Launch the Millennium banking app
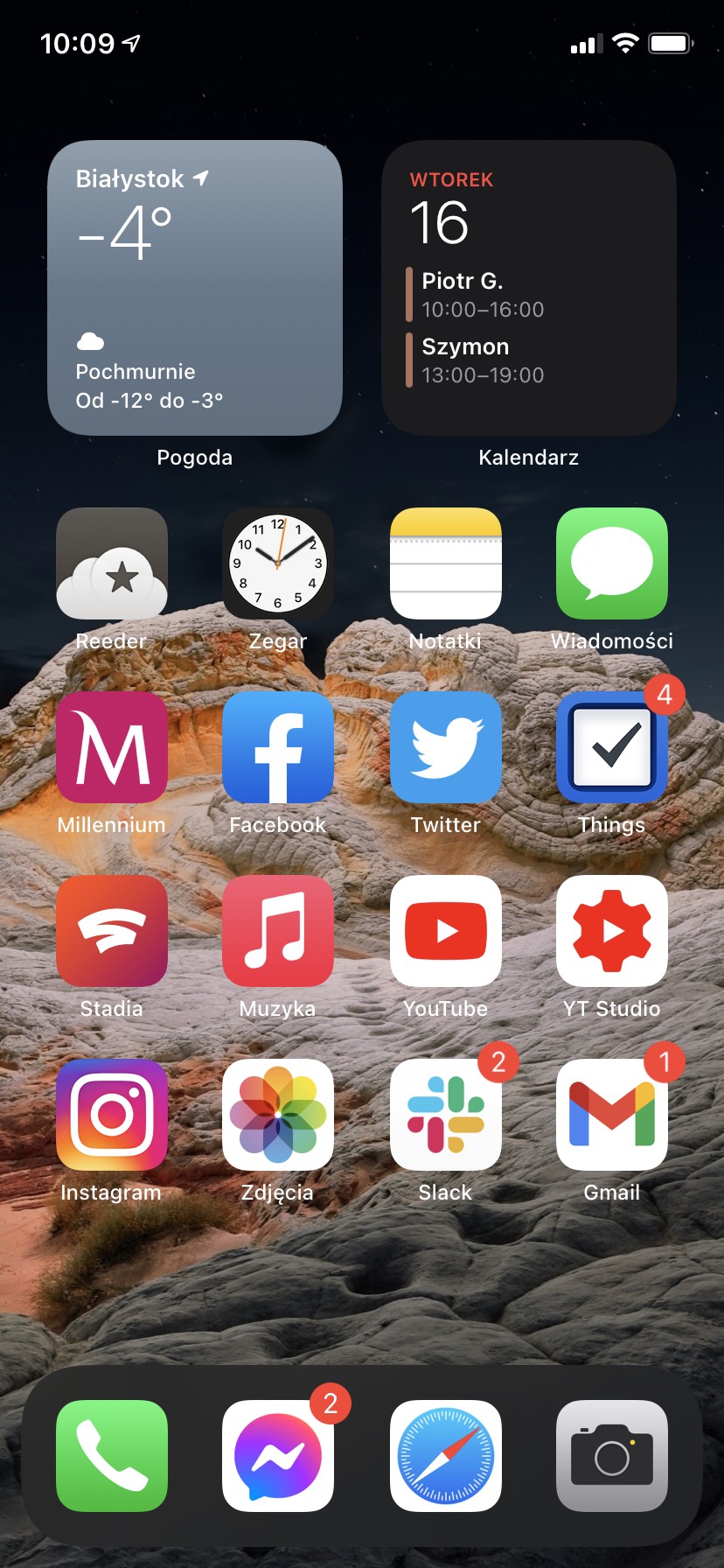This screenshot has height=1568, width=724. (x=112, y=747)
